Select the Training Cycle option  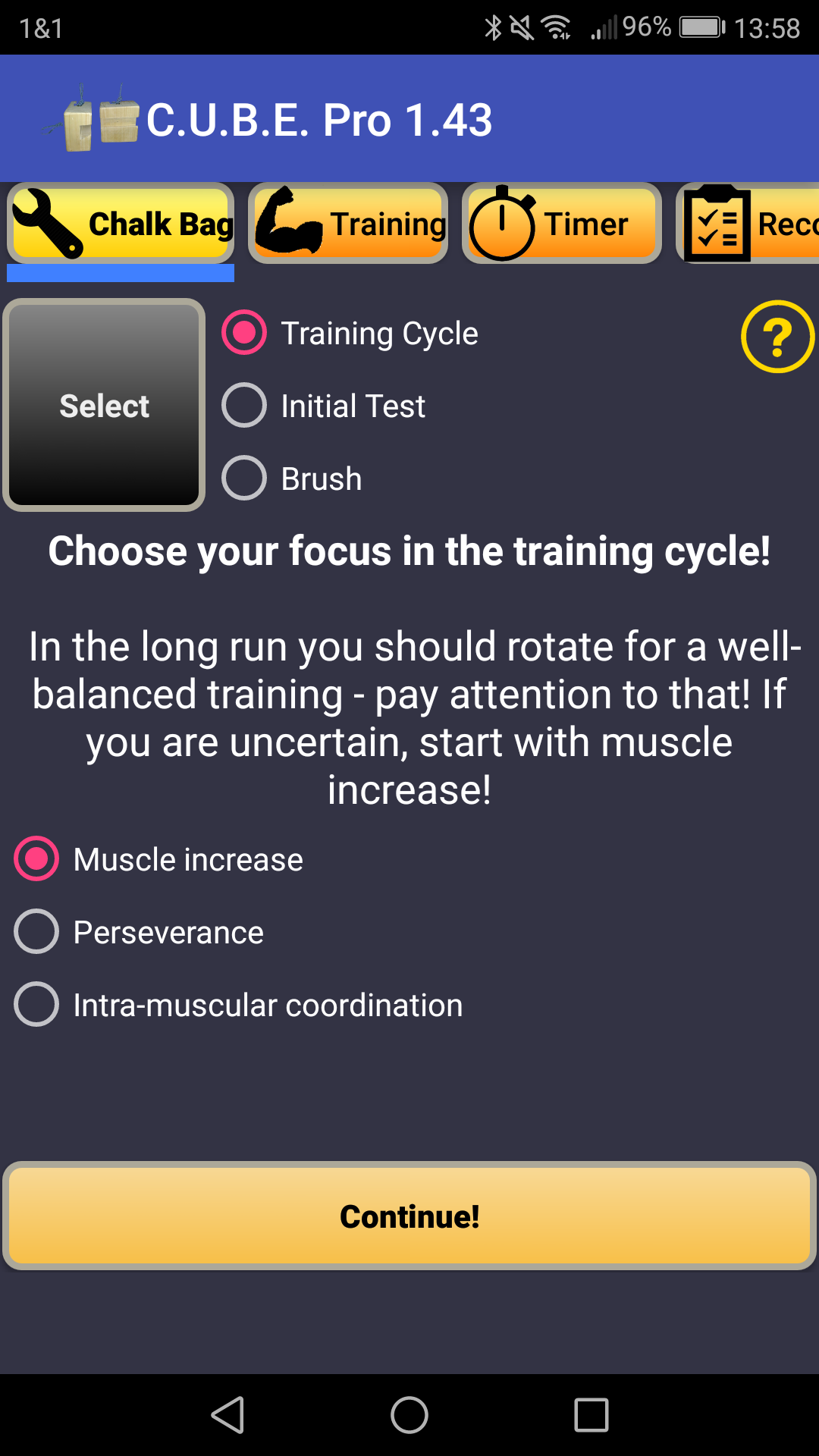244,333
